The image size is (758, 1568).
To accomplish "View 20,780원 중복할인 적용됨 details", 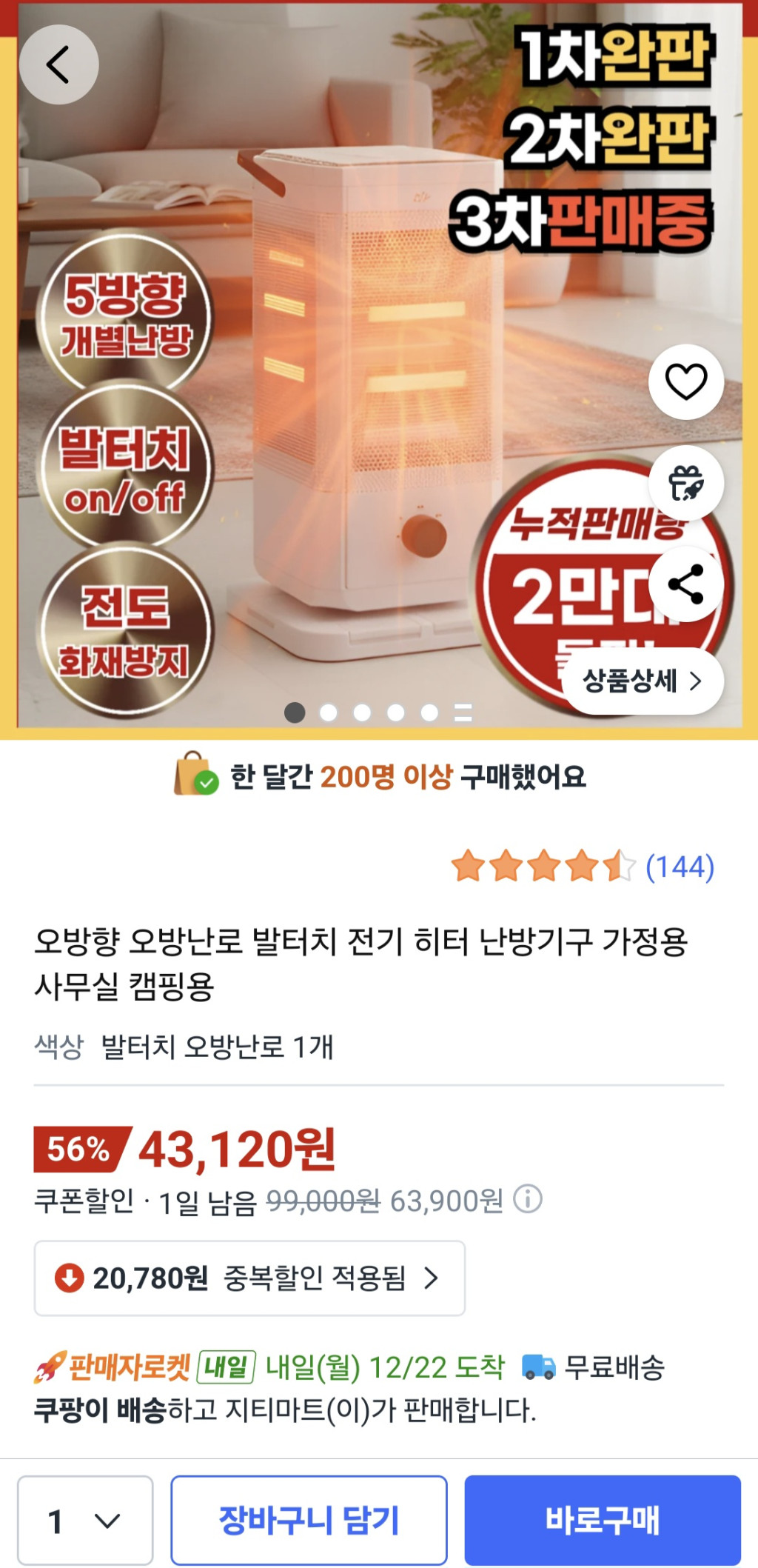I will tap(249, 1278).
